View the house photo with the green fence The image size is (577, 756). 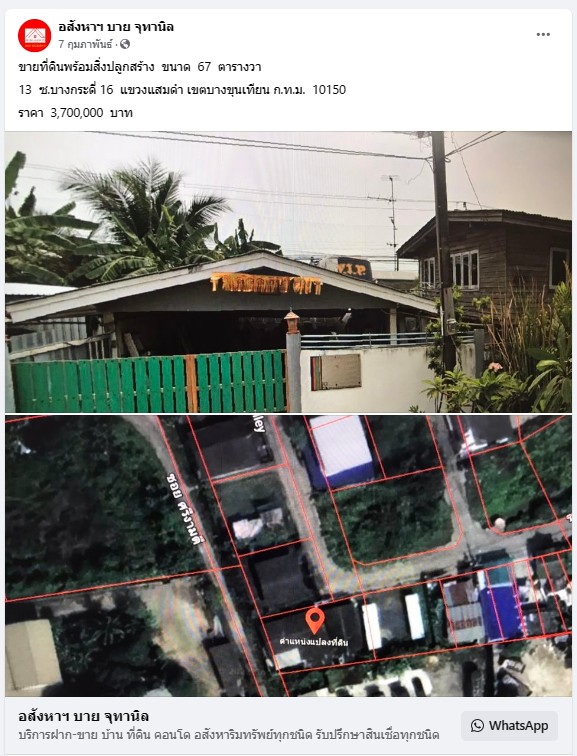pyautogui.click(x=288, y=272)
